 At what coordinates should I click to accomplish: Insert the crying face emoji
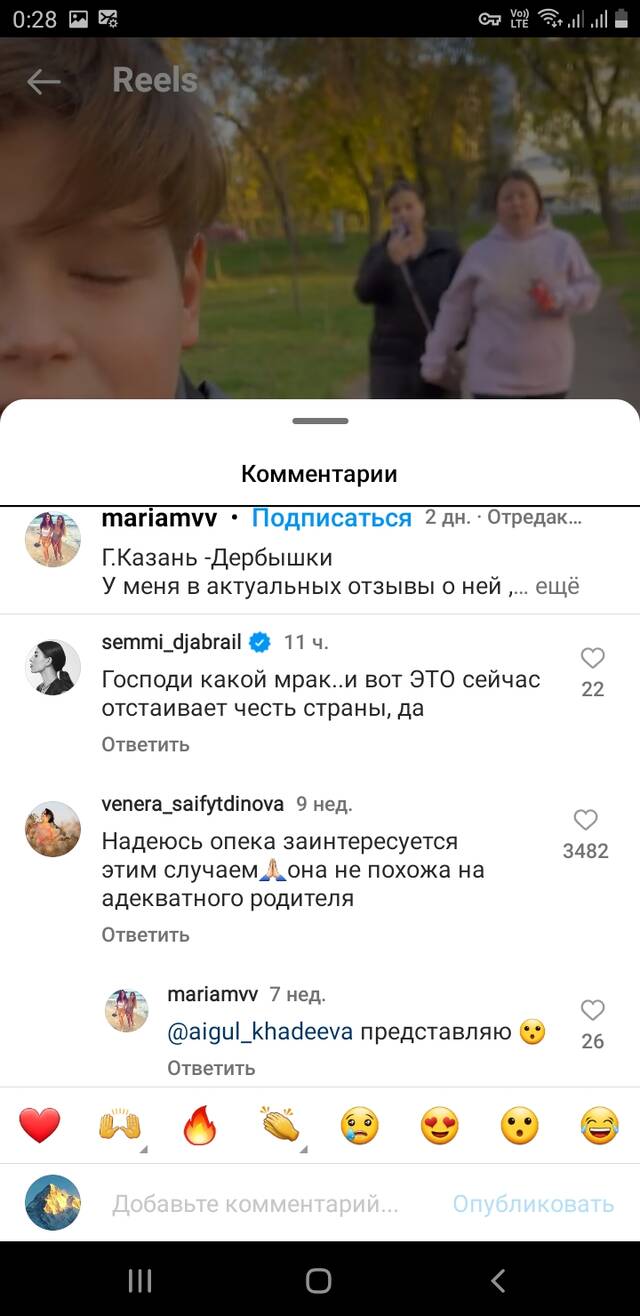click(x=360, y=1127)
